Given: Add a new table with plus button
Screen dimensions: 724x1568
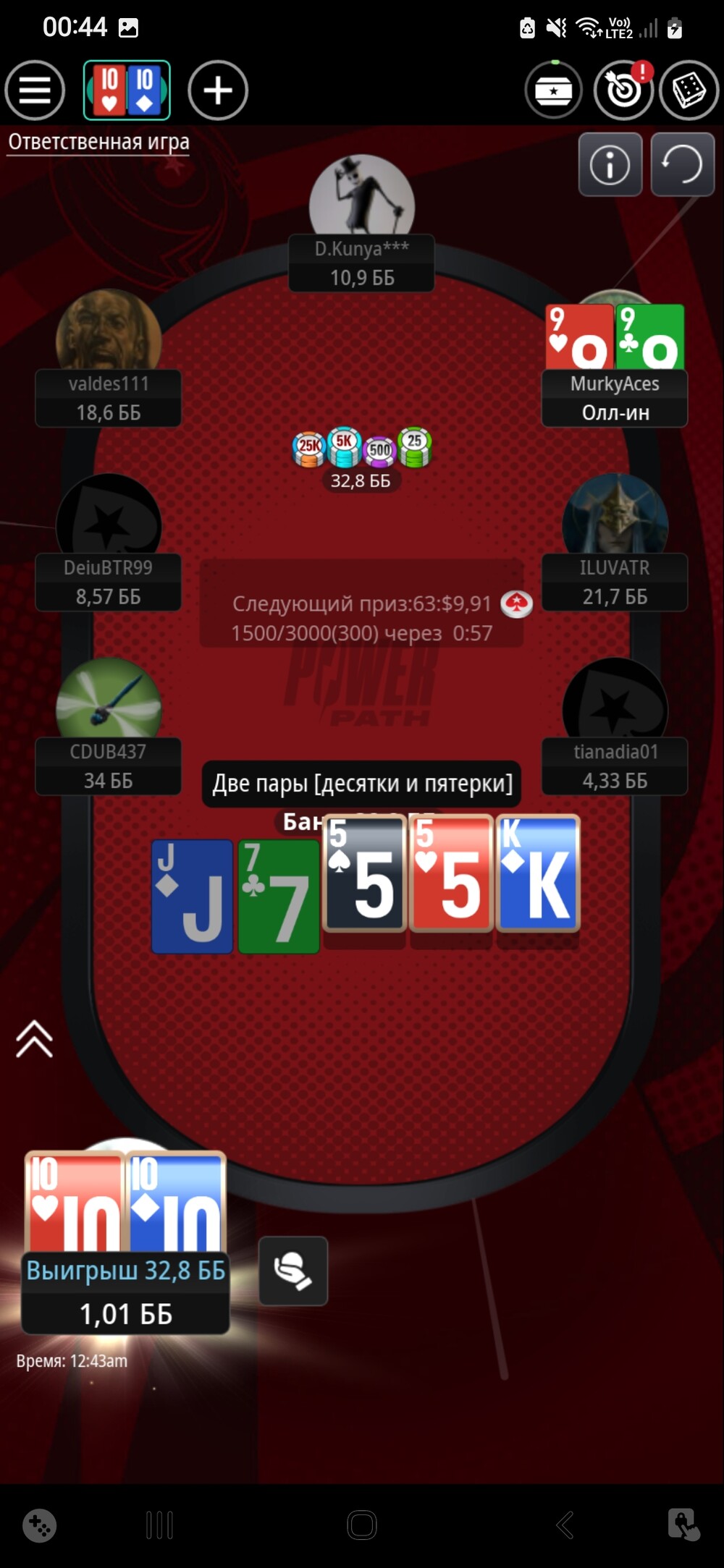Looking at the screenshot, I should click(x=218, y=90).
